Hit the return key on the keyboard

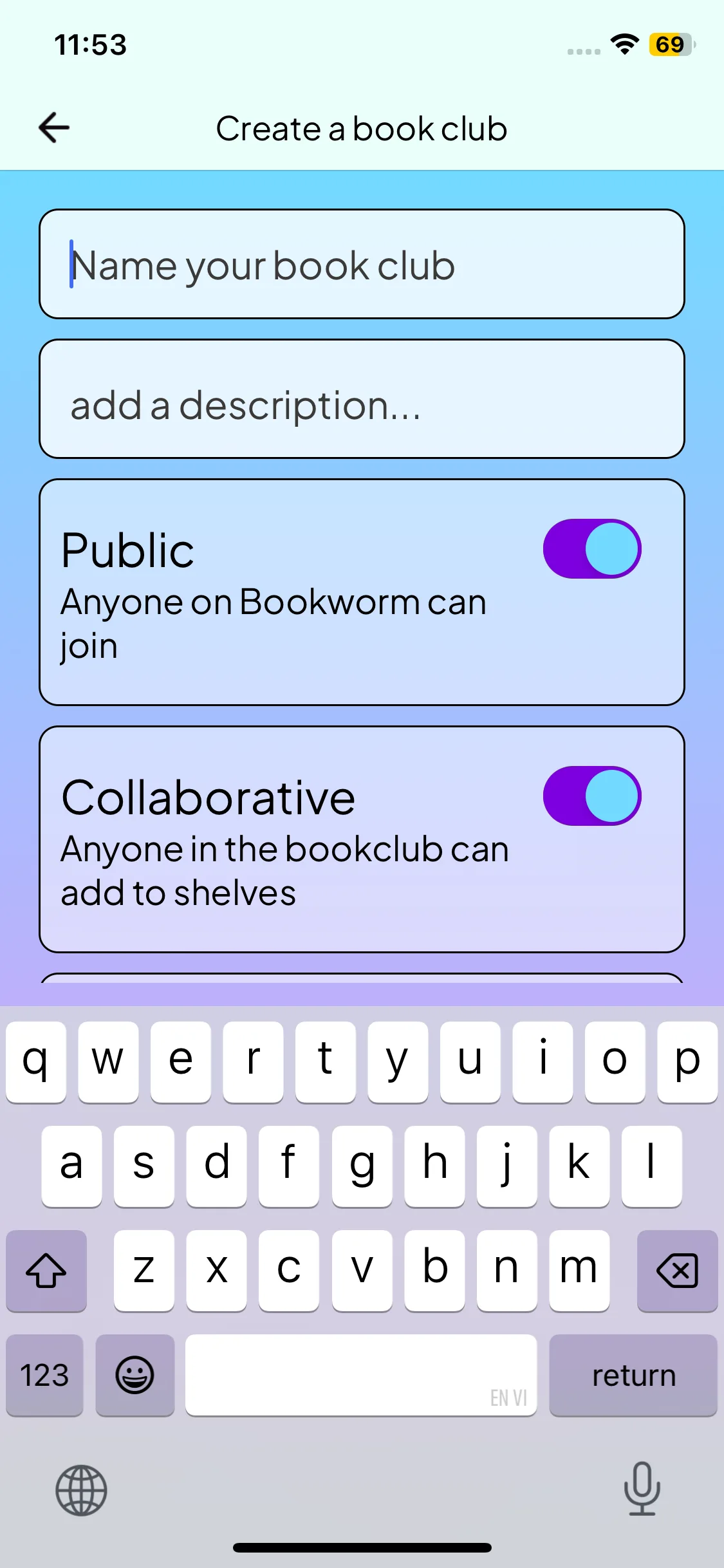633,1376
